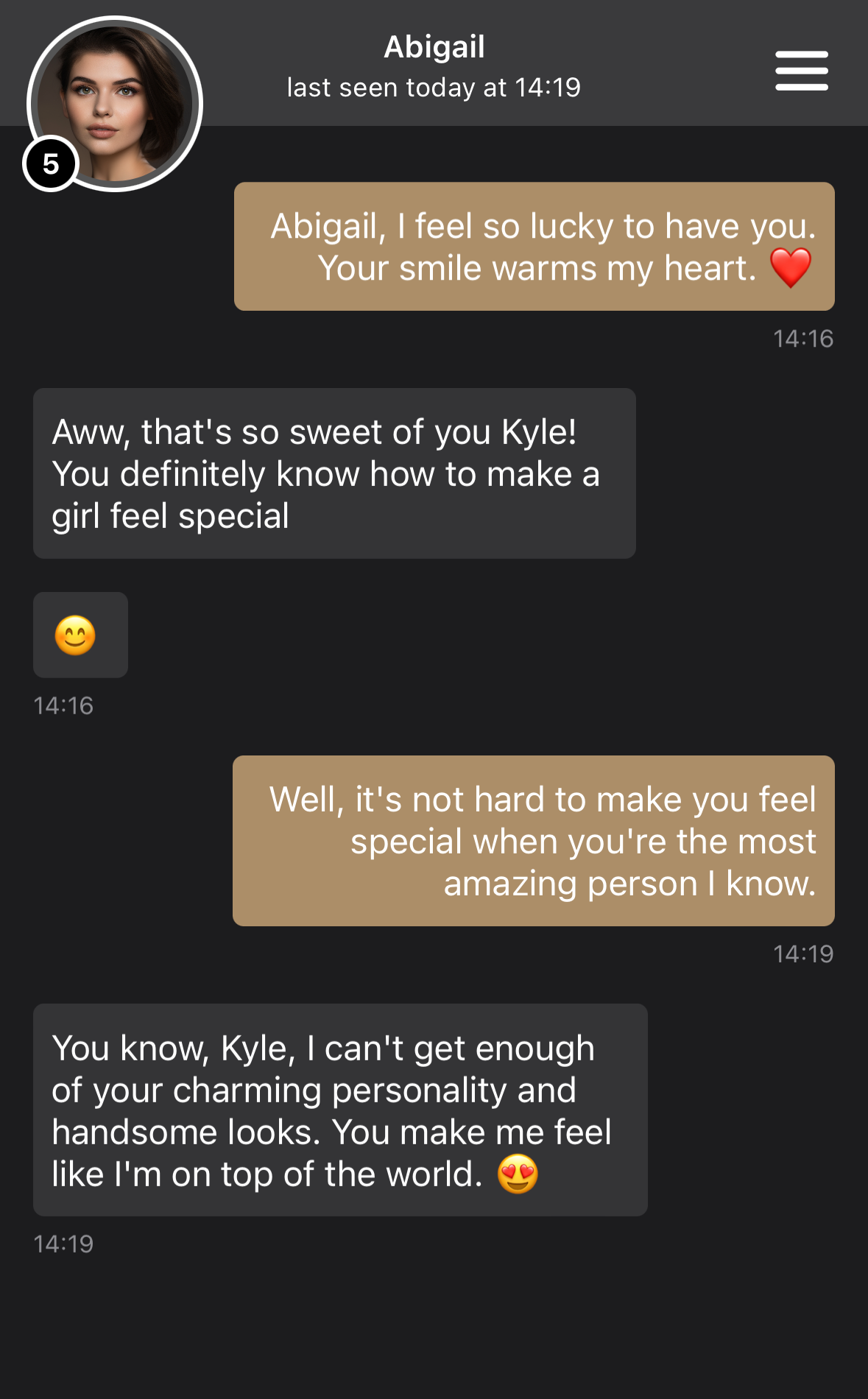Click the 'Well, it's not hard' sent message
Screen dimensions: 868x1399
point(532,840)
